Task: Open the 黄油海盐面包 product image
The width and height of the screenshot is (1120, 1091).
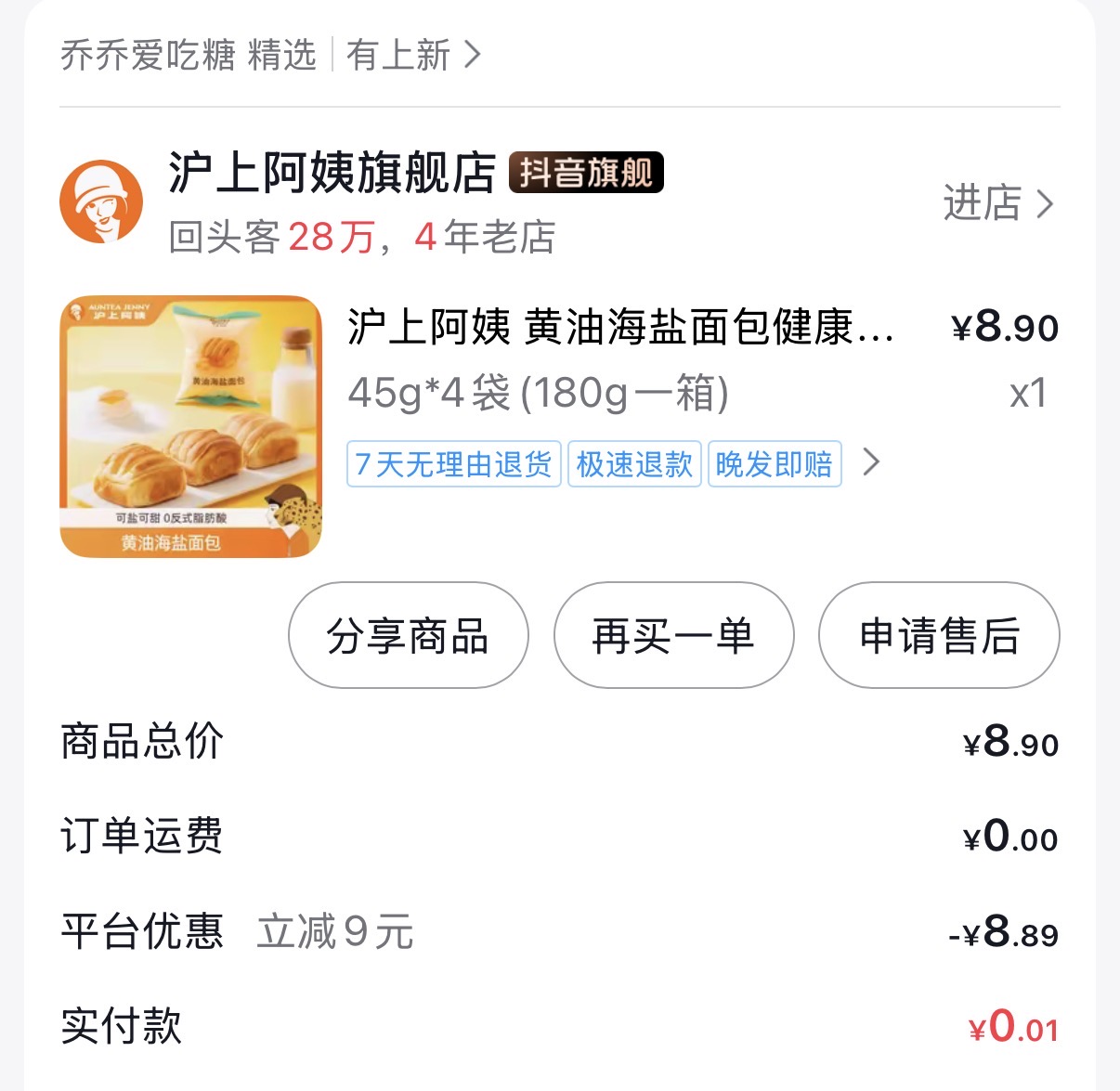Action: (x=190, y=426)
